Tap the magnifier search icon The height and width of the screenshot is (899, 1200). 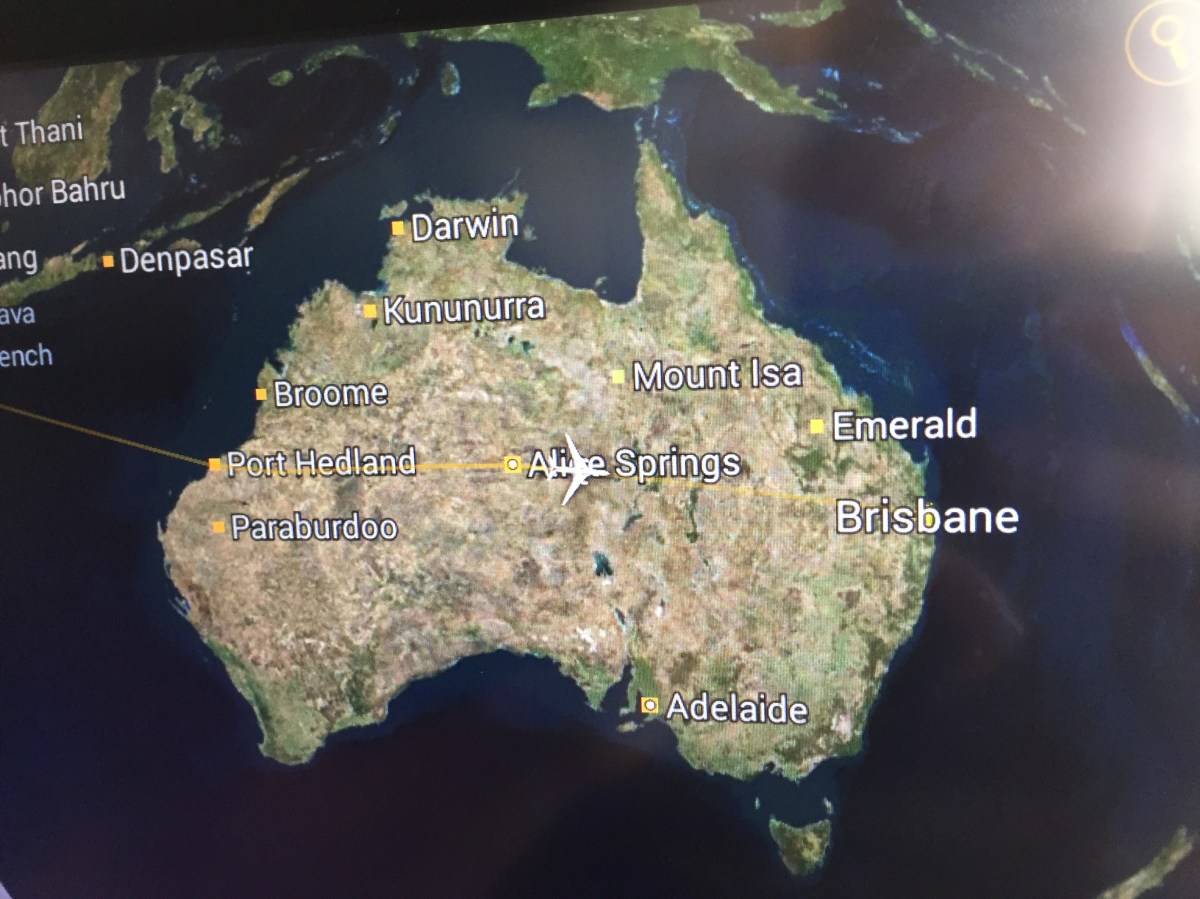pyautogui.click(x=1165, y=40)
